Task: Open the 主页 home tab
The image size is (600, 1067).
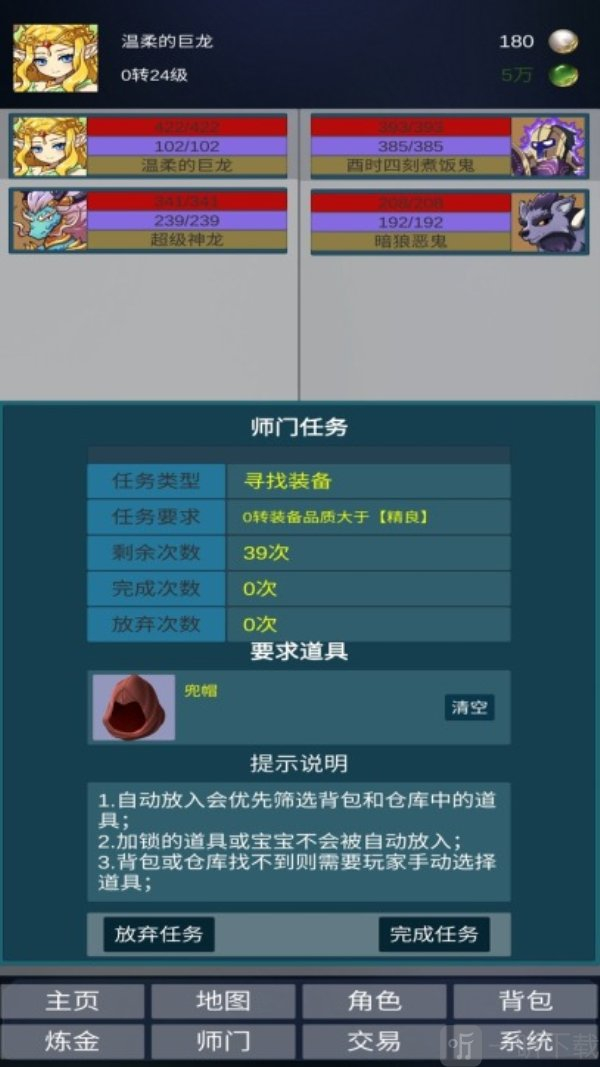Action: 73,1000
